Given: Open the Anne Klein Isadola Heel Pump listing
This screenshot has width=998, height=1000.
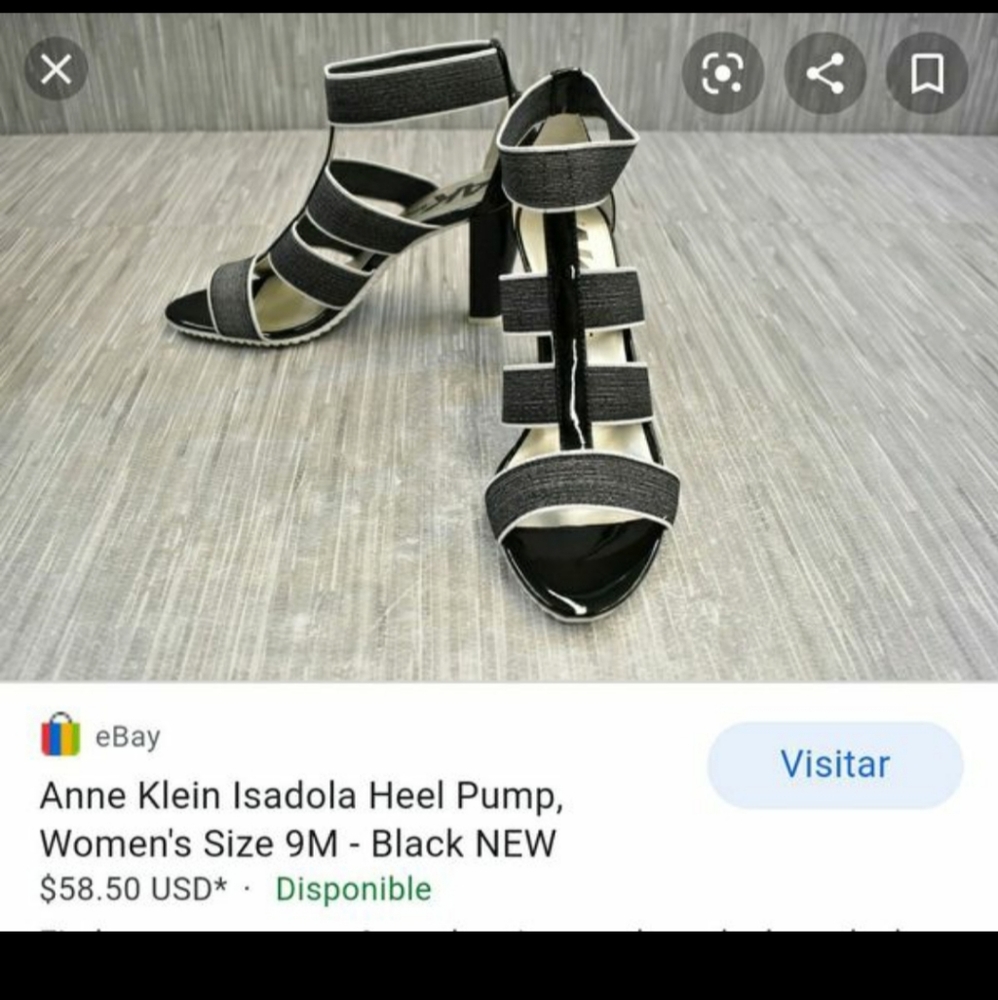Looking at the screenshot, I should (x=304, y=799).
